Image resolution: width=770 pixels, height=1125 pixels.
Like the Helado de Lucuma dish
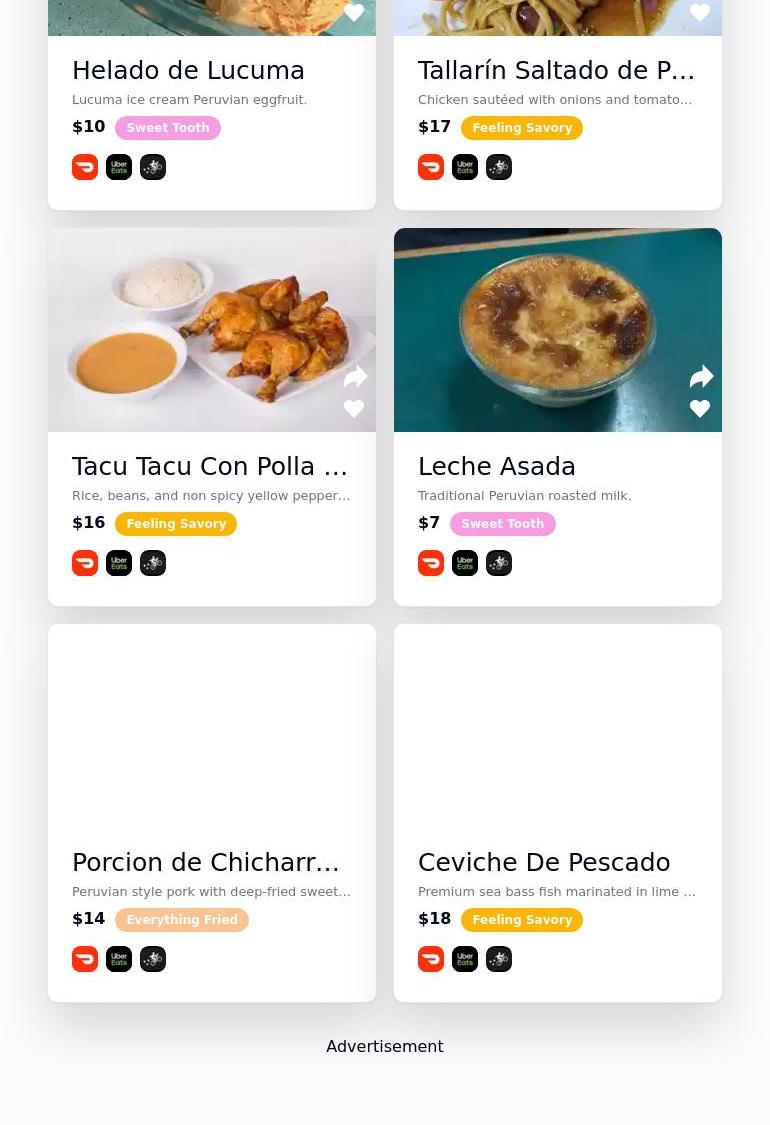tap(354, 13)
